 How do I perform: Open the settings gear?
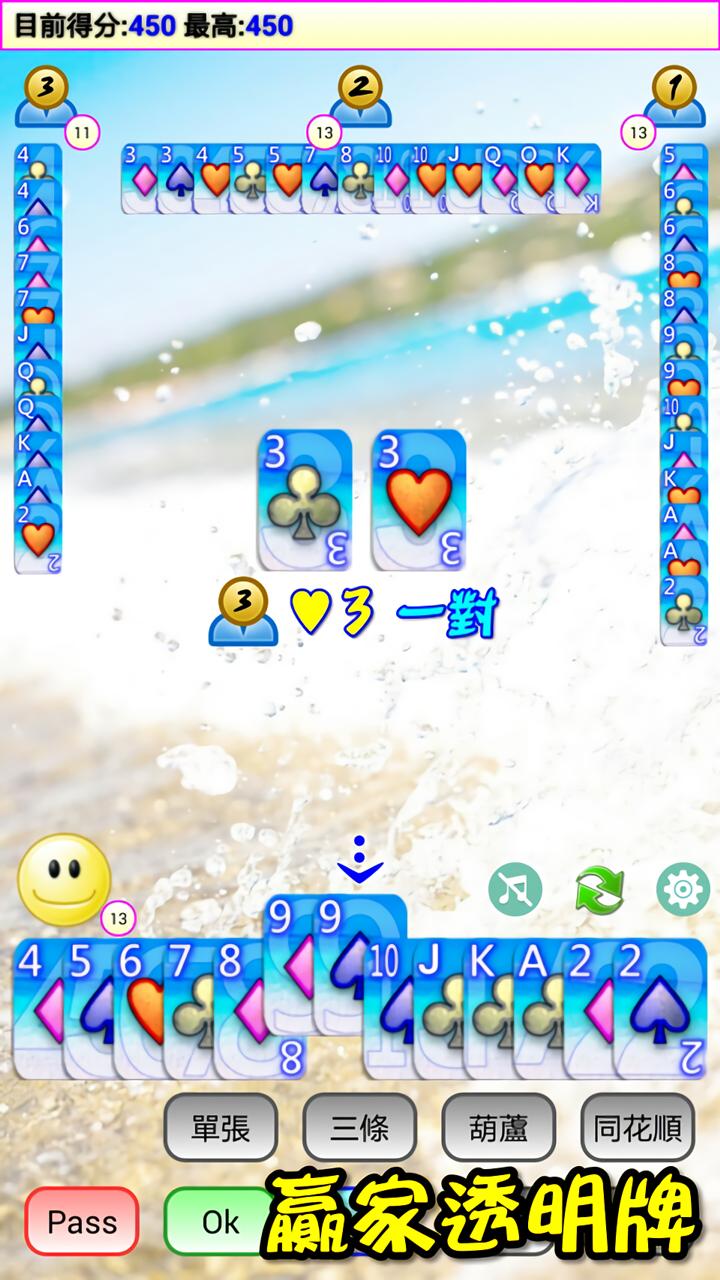click(683, 888)
